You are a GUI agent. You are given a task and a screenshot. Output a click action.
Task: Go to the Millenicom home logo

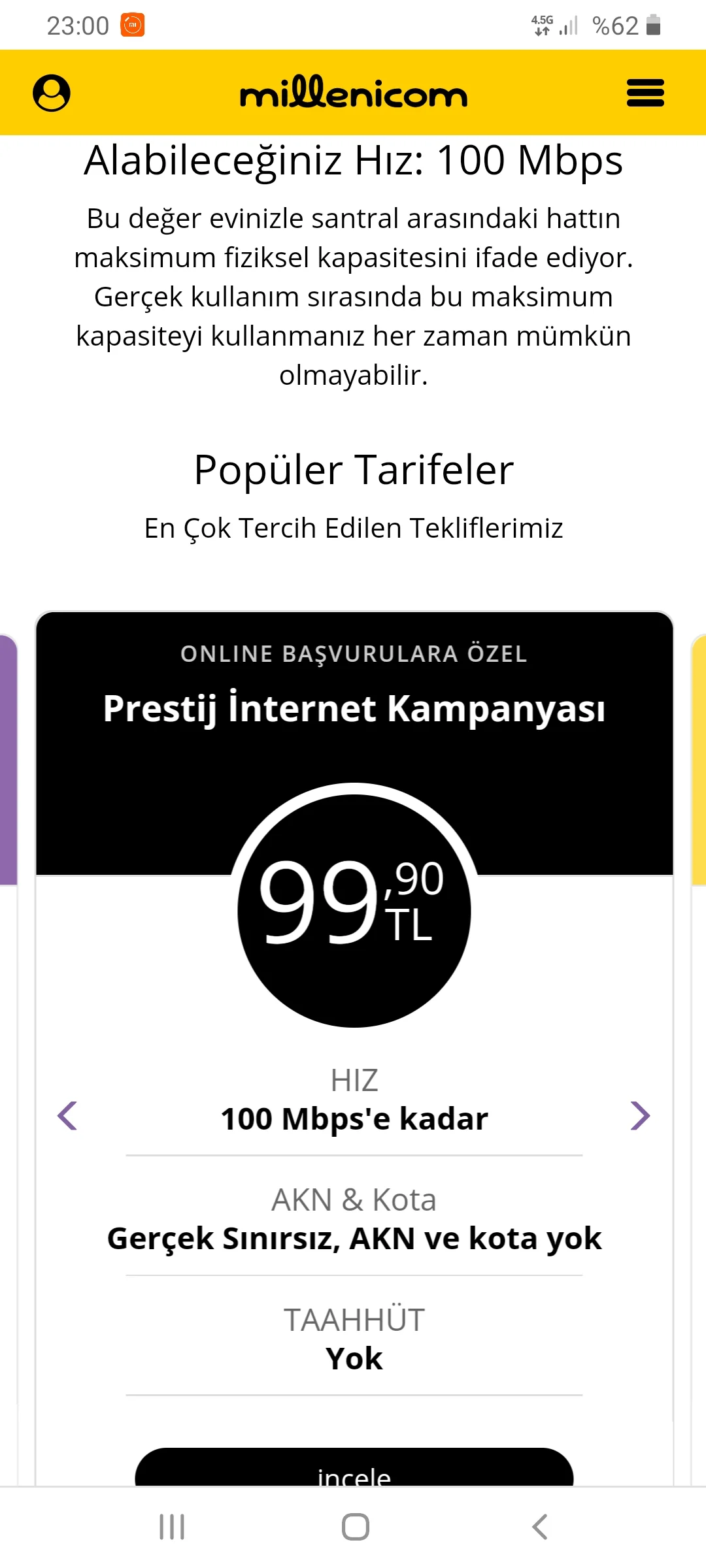[353, 93]
